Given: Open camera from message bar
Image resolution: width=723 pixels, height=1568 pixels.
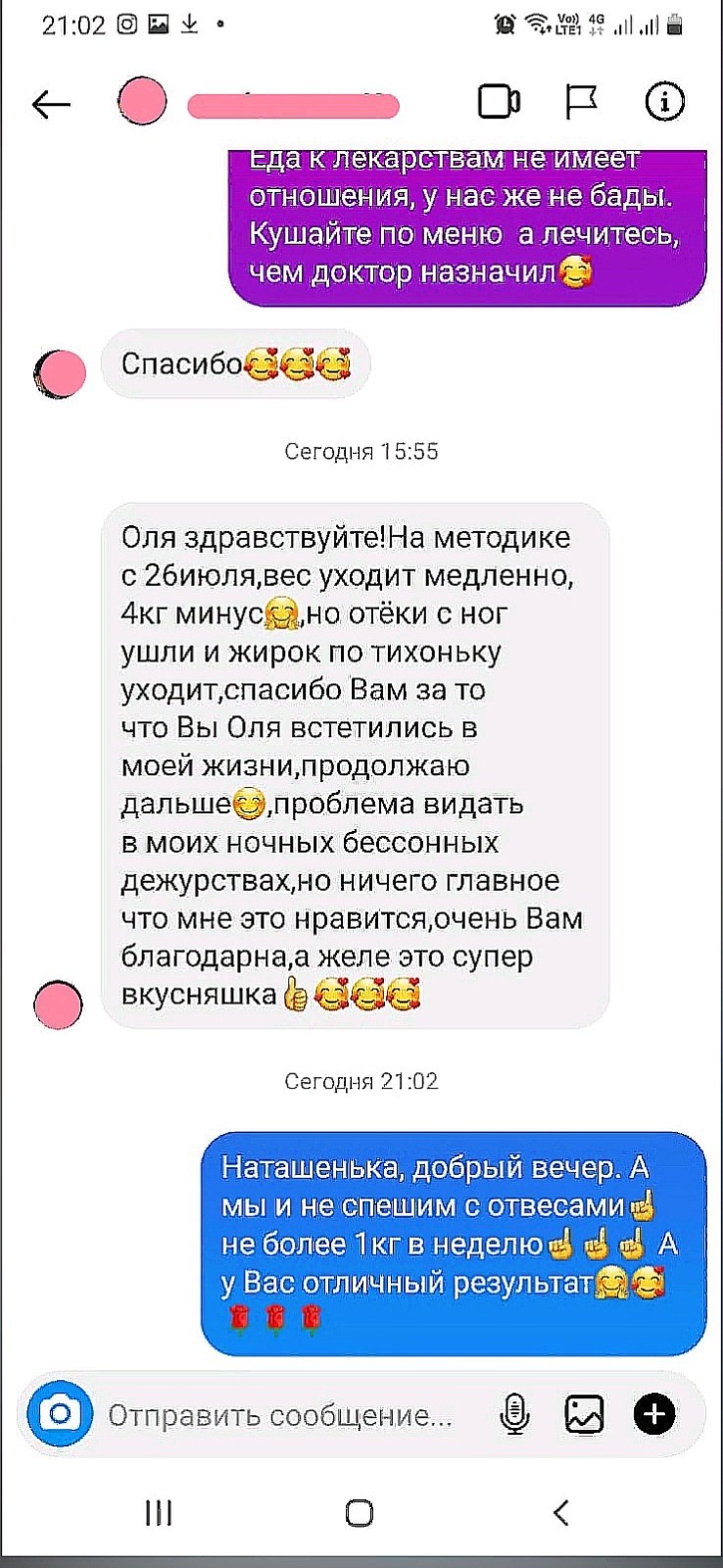Looking at the screenshot, I should 61,1413.
